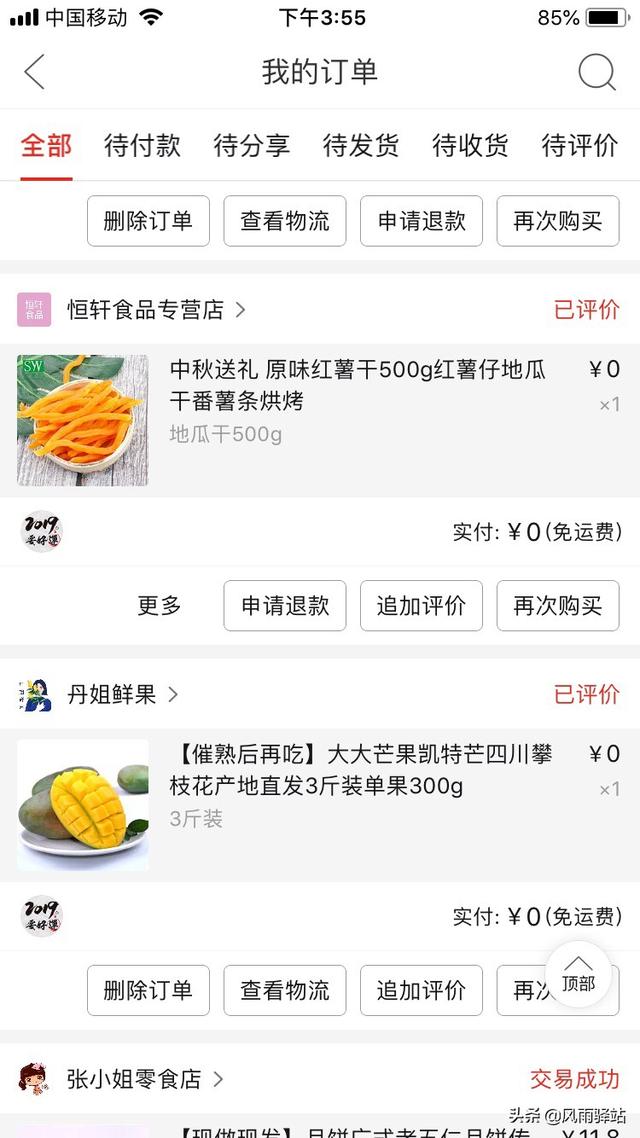Image resolution: width=640 pixels, height=1138 pixels.
Task: Go back from My Orders
Action: [x=35, y=72]
